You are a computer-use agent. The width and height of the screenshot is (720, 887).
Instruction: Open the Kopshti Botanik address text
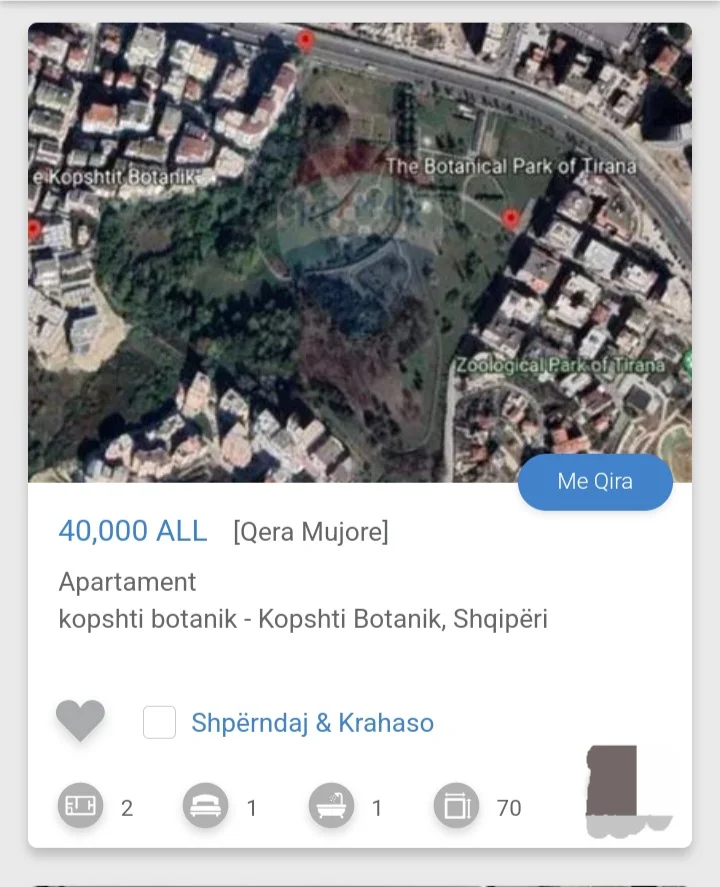304,618
